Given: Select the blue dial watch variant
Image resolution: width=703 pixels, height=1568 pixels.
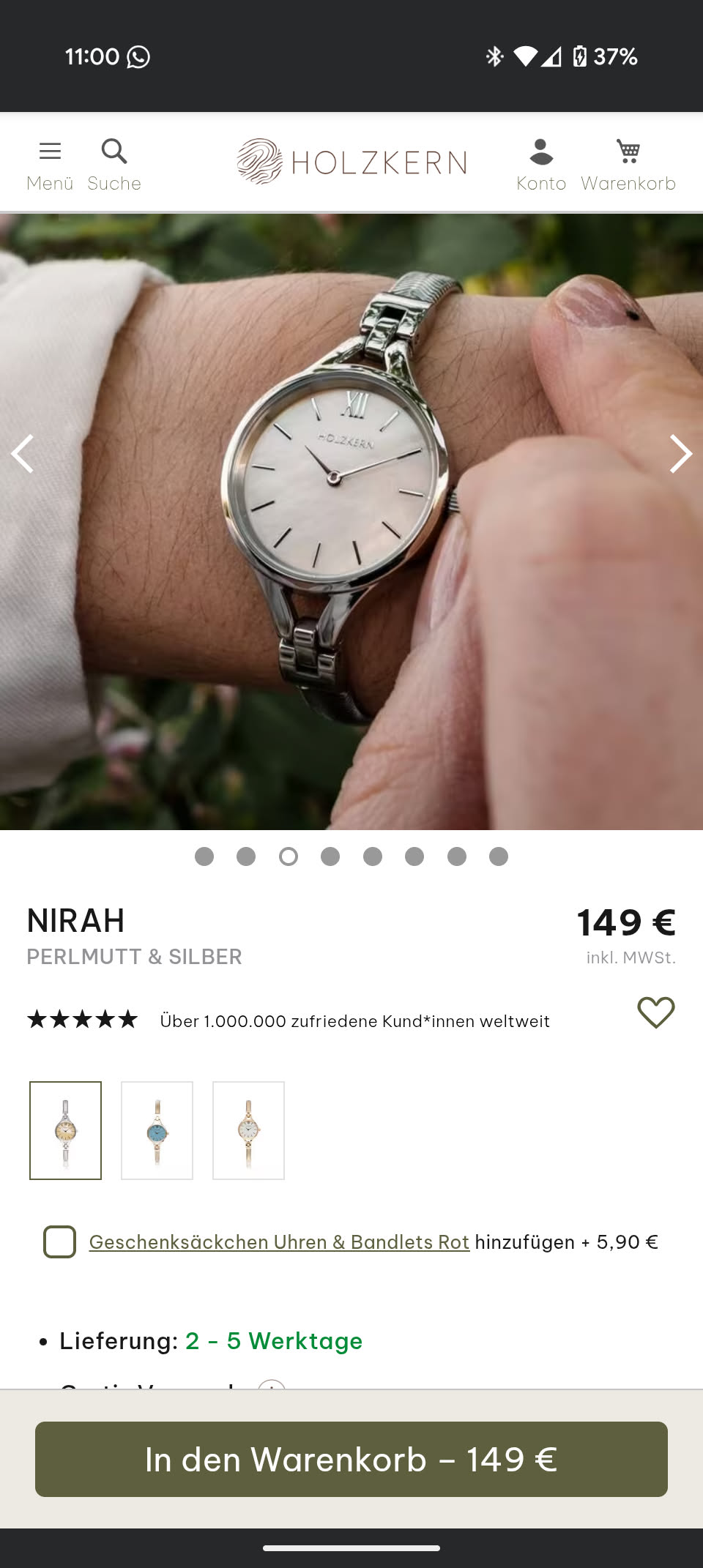Looking at the screenshot, I should coord(157,1130).
